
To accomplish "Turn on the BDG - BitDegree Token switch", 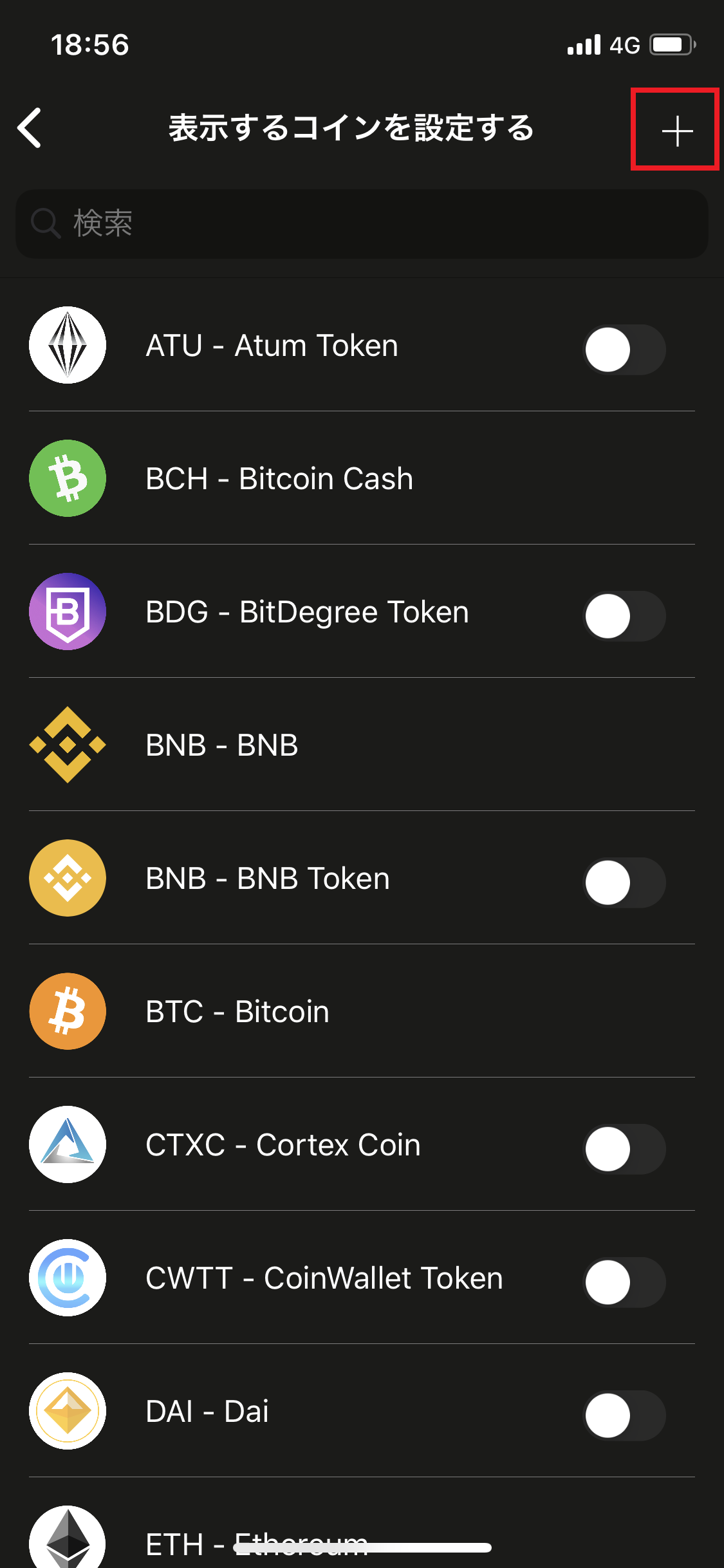I will [x=624, y=616].
